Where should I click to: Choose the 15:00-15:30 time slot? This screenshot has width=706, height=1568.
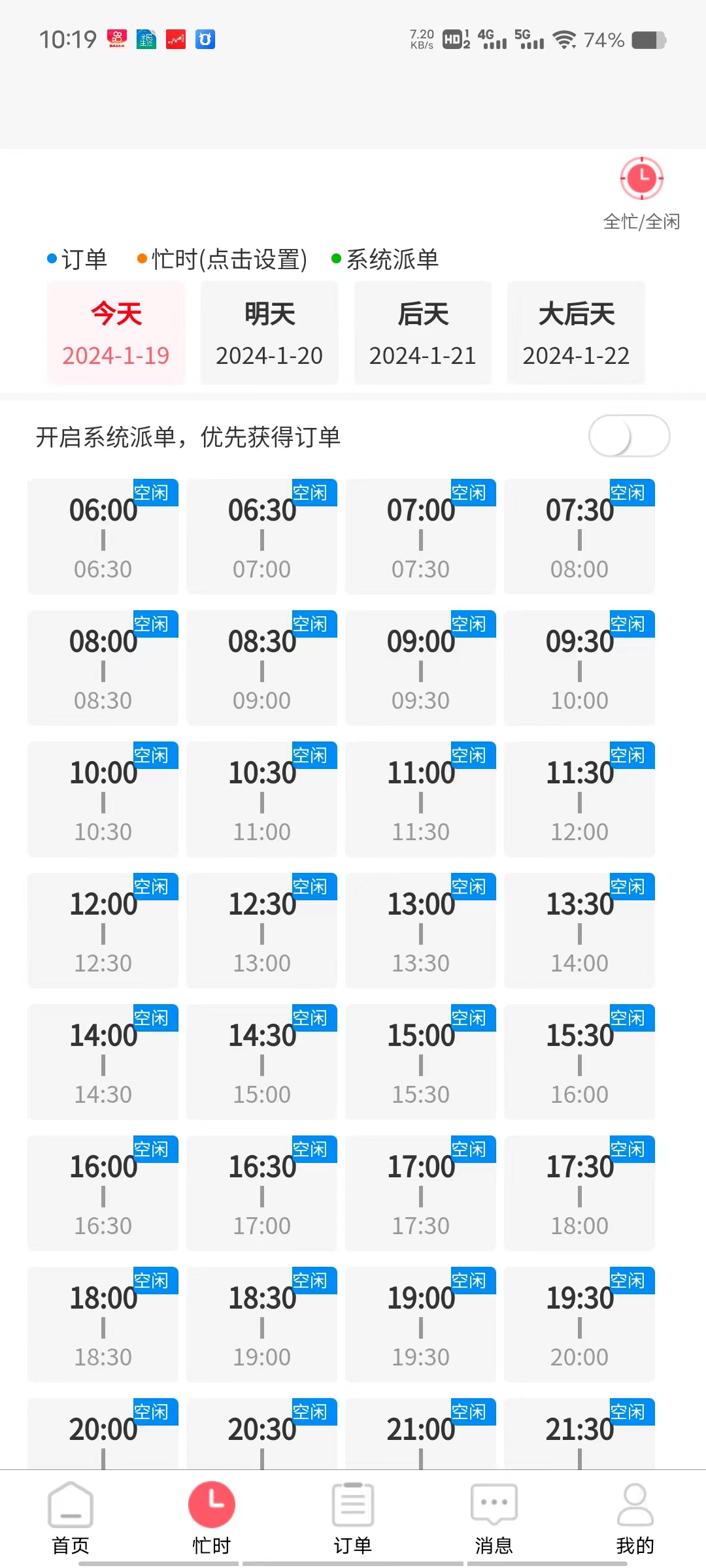click(420, 1062)
